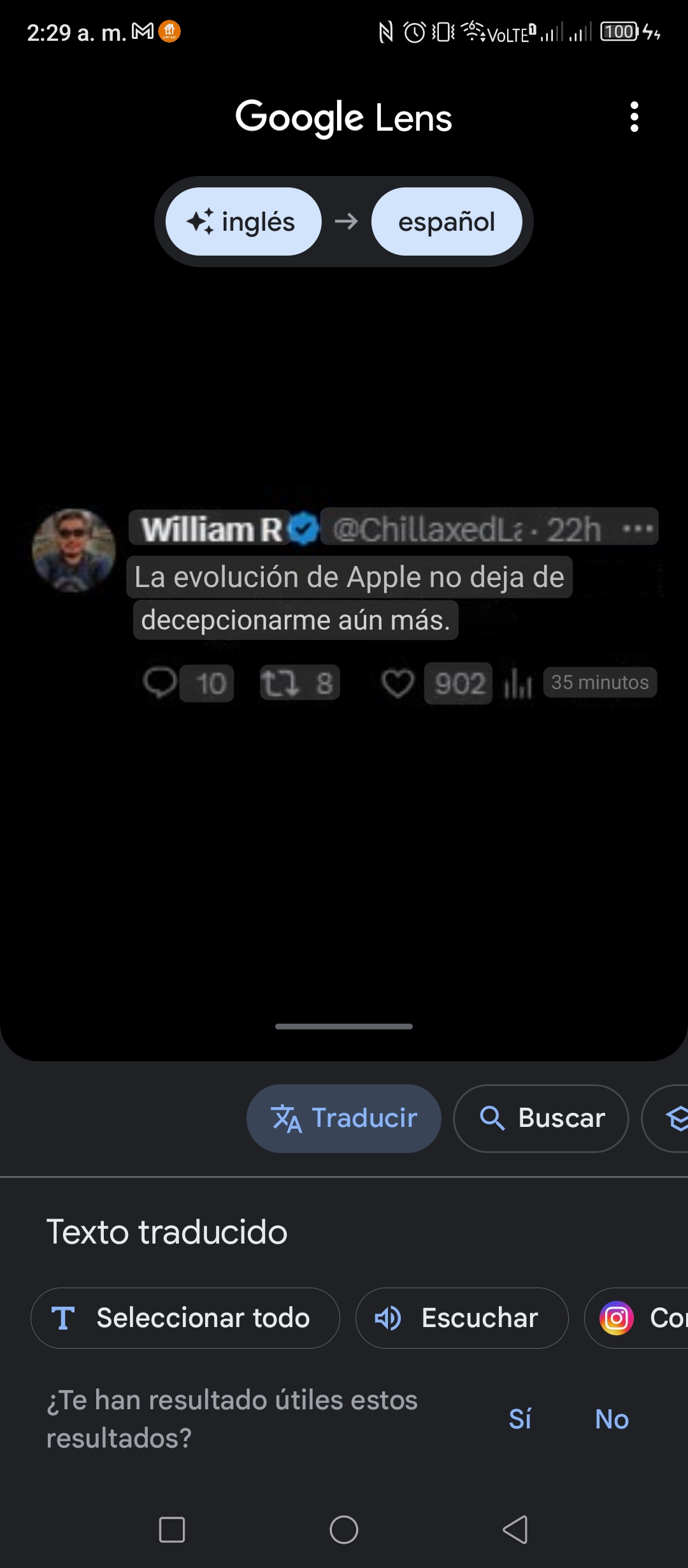This screenshot has height=1568, width=688.
Task: Answer Sí to the feedback question
Action: (520, 1419)
